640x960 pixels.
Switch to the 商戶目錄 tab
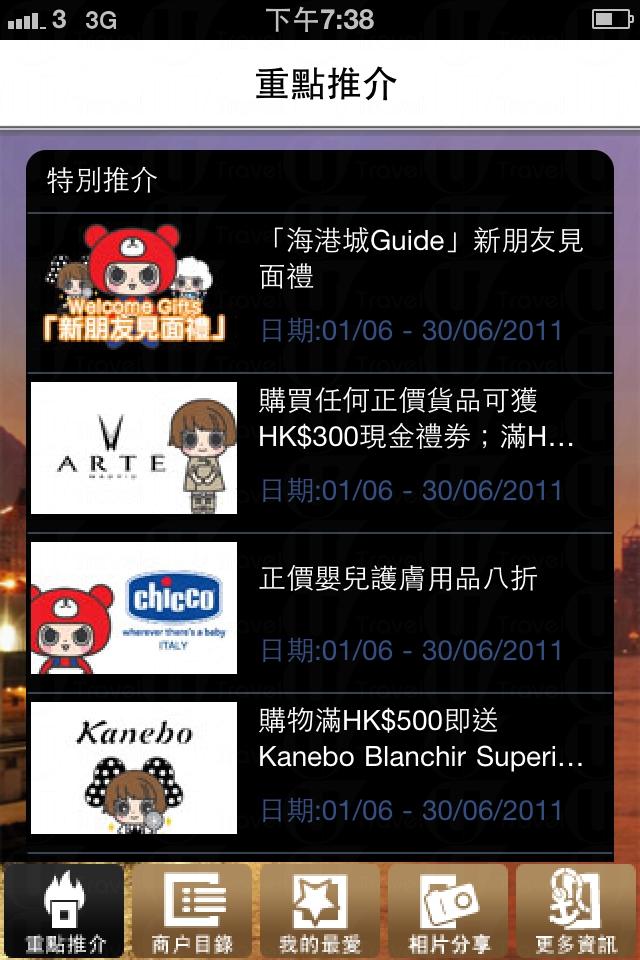(192, 912)
